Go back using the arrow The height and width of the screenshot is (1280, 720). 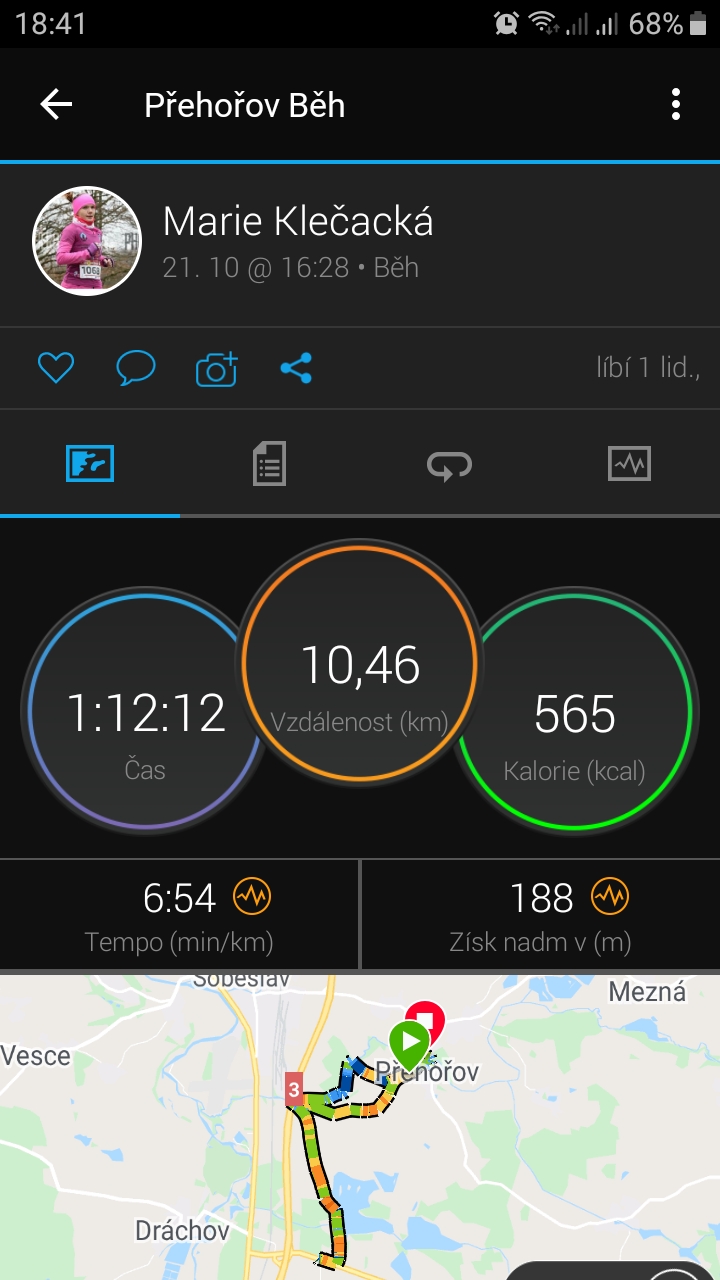[56, 104]
